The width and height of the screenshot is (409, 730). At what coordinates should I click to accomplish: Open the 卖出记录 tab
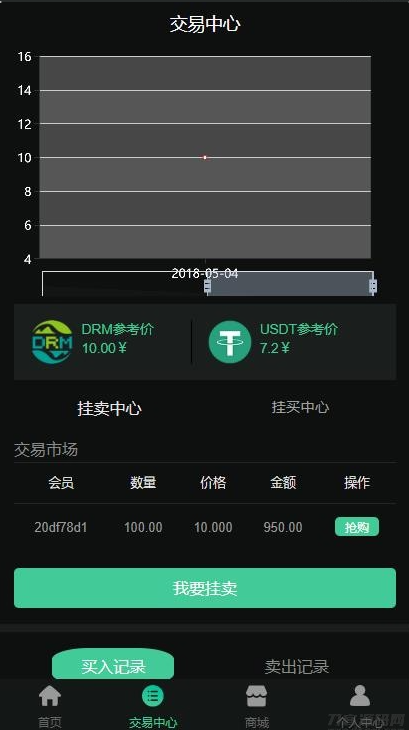297,667
